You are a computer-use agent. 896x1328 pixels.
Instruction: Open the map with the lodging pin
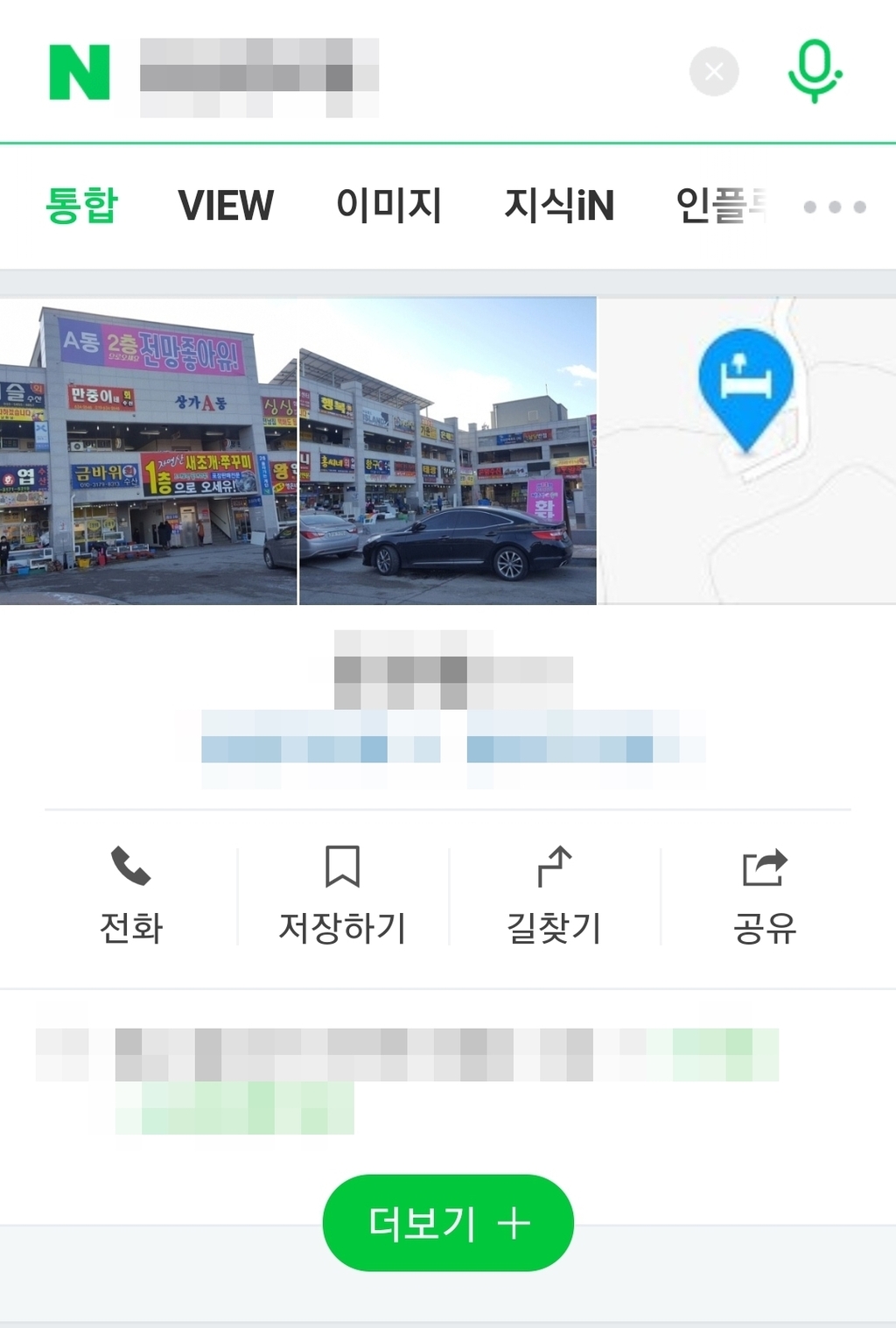point(746,451)
